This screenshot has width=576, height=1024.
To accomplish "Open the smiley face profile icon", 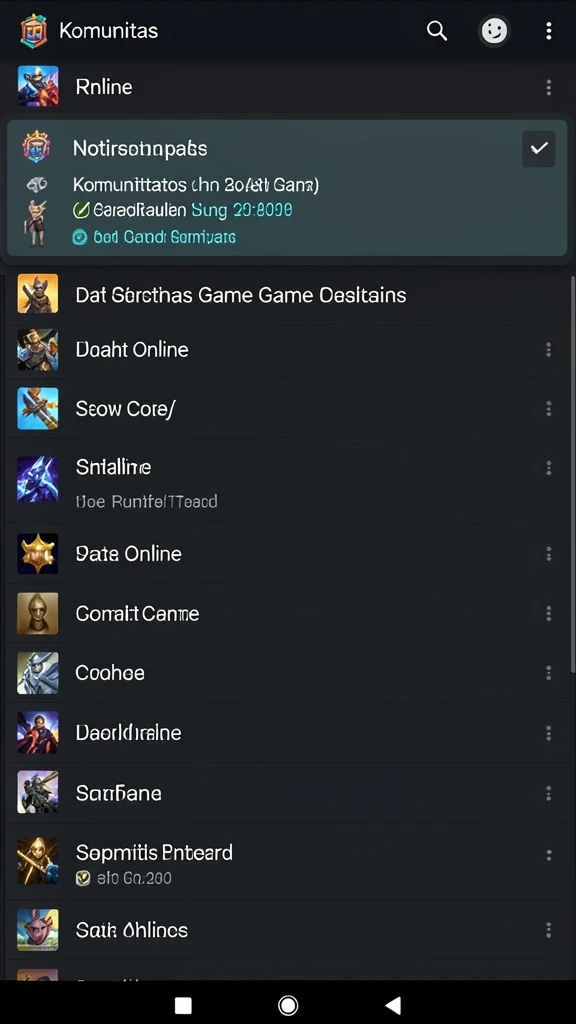I will tap(494, 31).
